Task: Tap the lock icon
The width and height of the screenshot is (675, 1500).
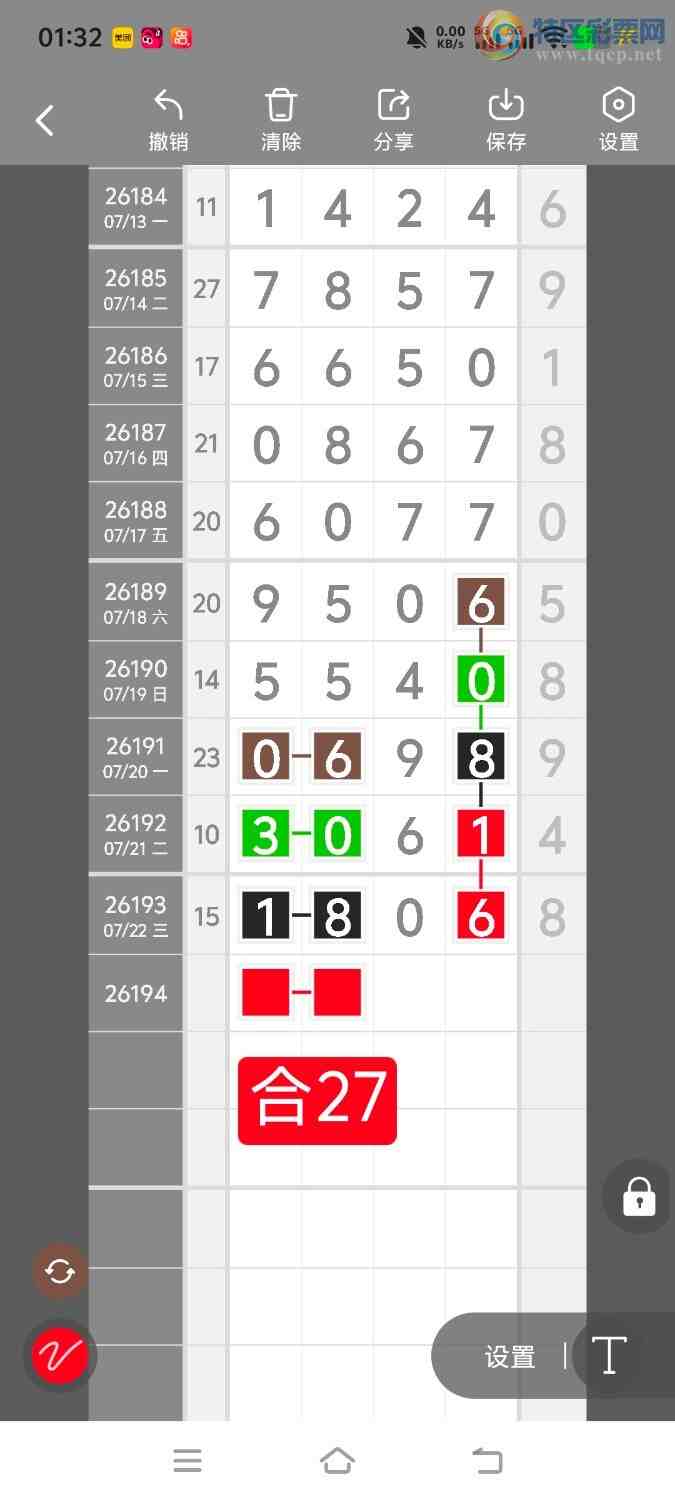Action: [638, 1196]
